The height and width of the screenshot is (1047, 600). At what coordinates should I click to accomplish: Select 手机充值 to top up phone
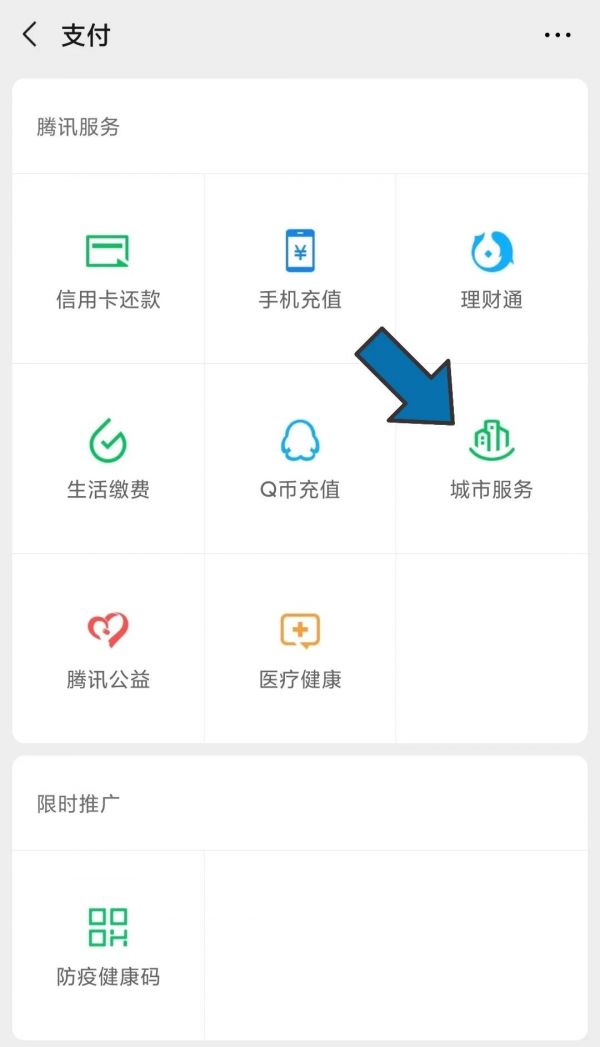pos(300,269)
